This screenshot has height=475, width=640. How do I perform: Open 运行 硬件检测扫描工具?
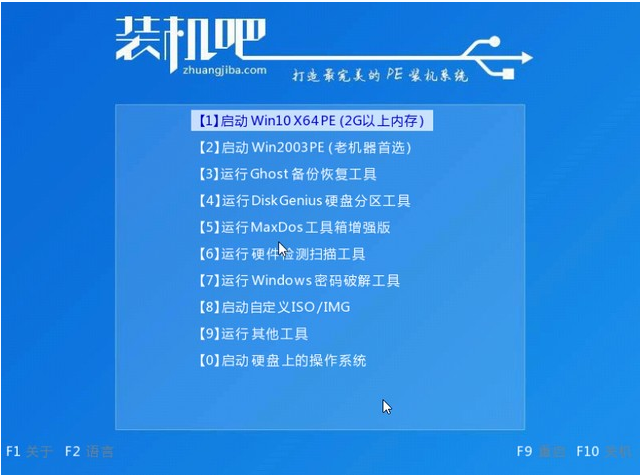(281, 254)
